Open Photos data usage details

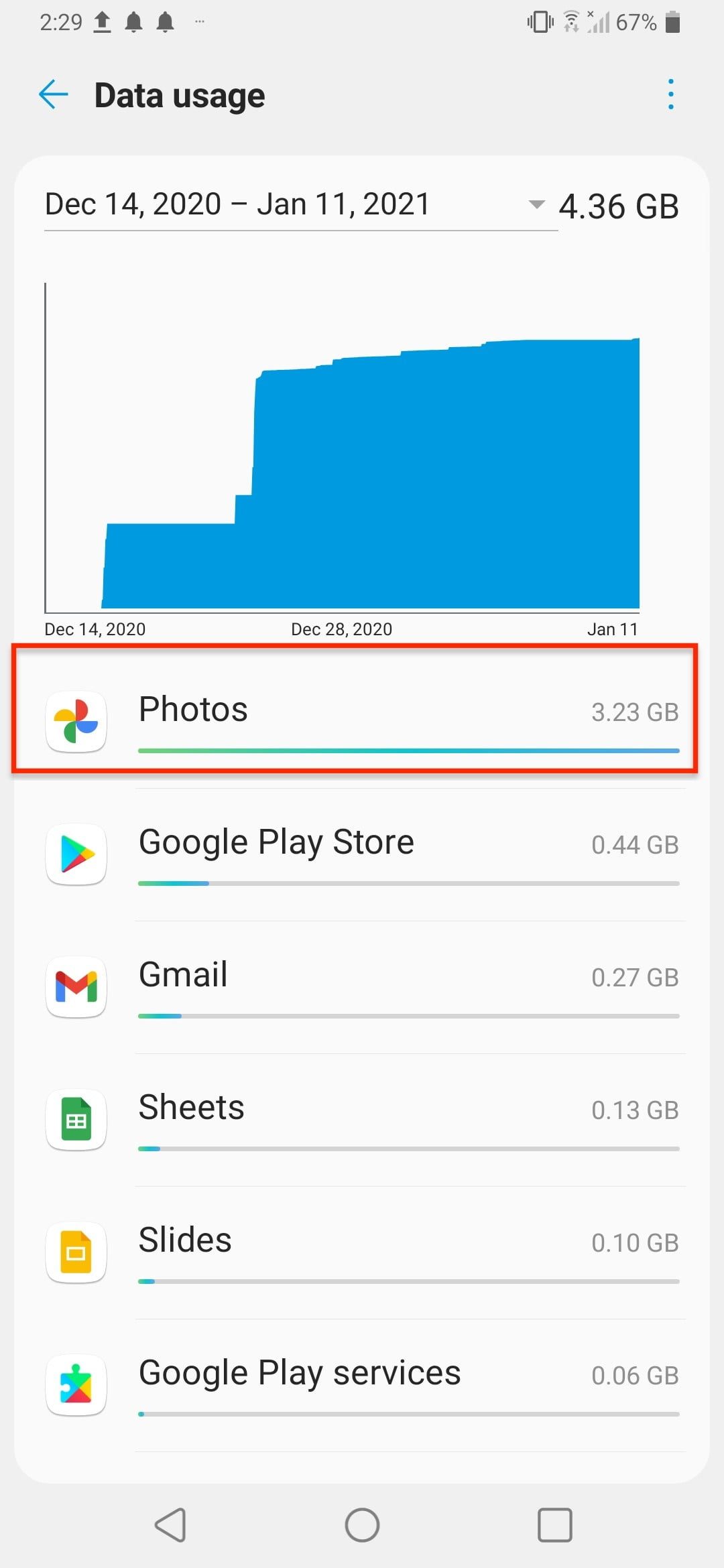[362, 721]
